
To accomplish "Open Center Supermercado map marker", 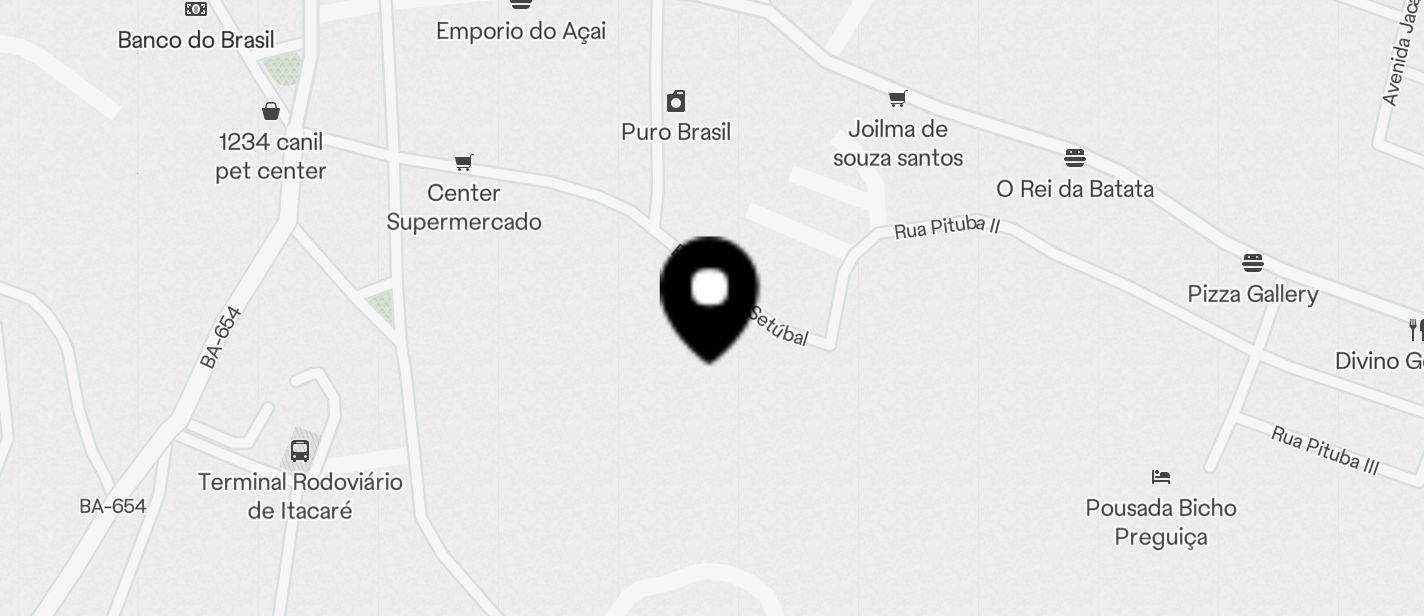I will 464,163.
